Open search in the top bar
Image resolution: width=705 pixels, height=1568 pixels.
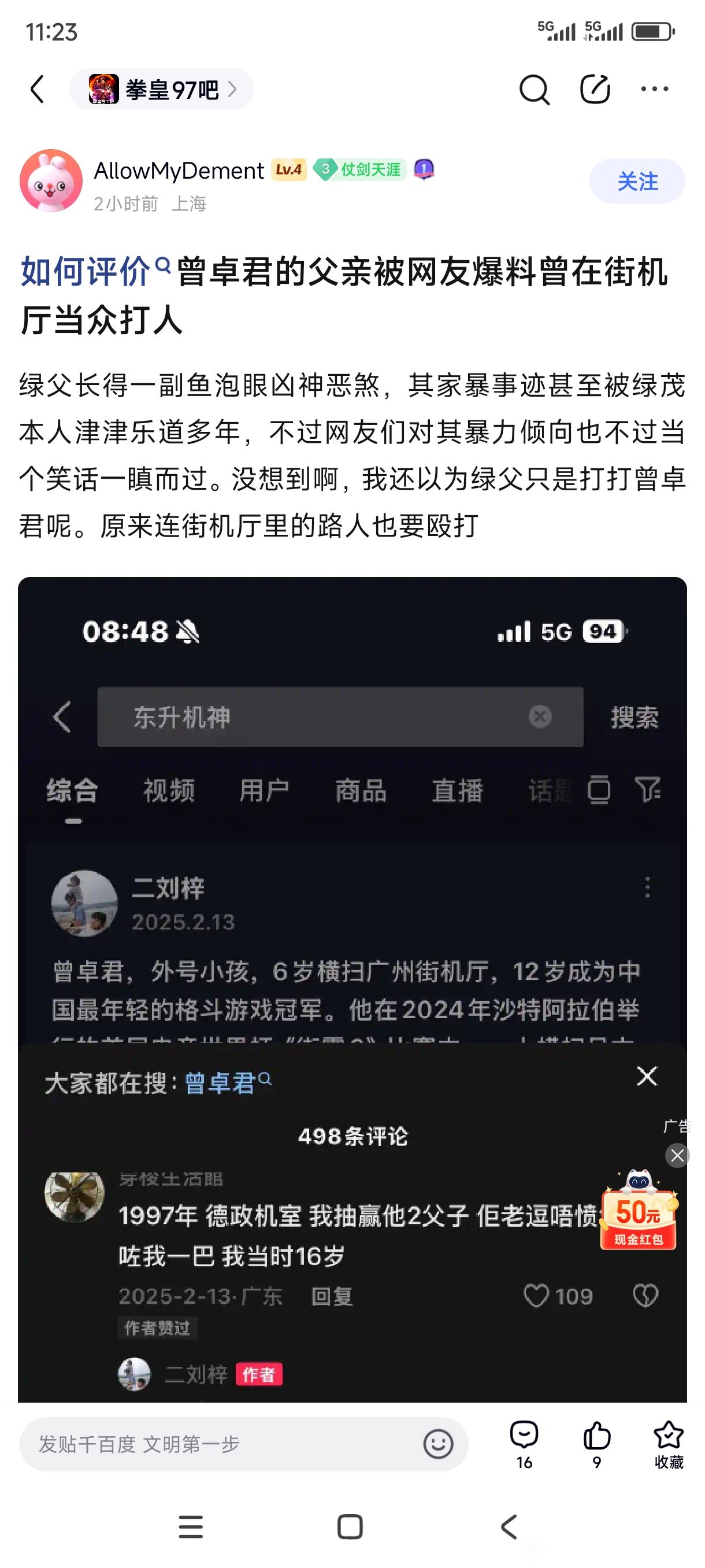coord(534,90)
